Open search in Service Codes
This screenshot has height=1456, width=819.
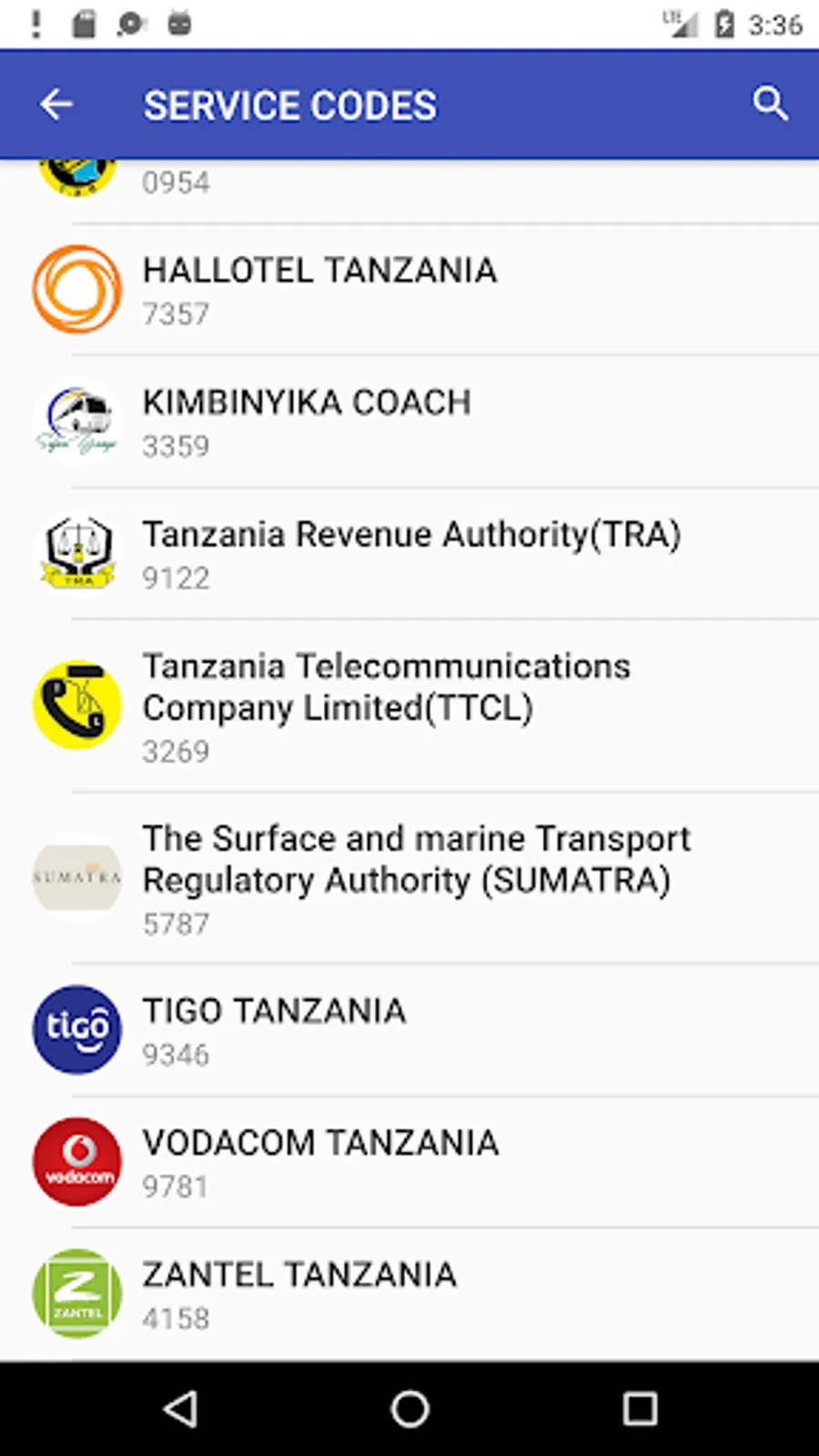[x=770, y=105]
